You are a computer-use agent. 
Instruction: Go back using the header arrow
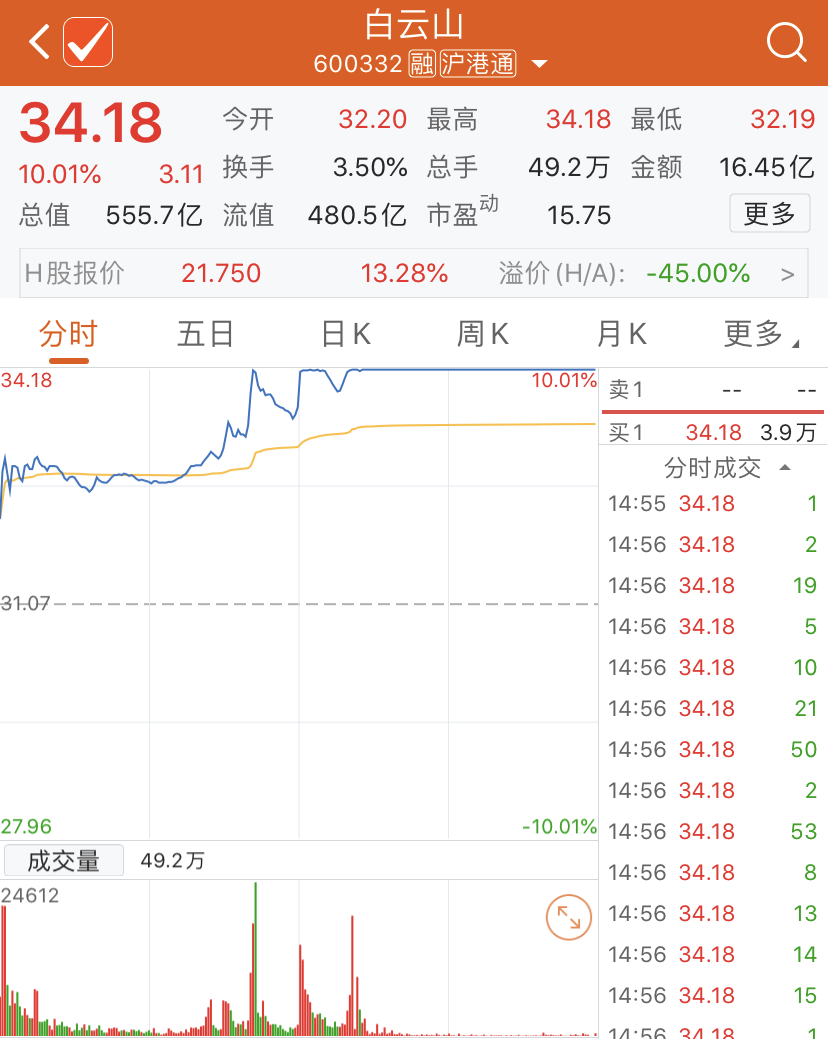pos(38,42)
